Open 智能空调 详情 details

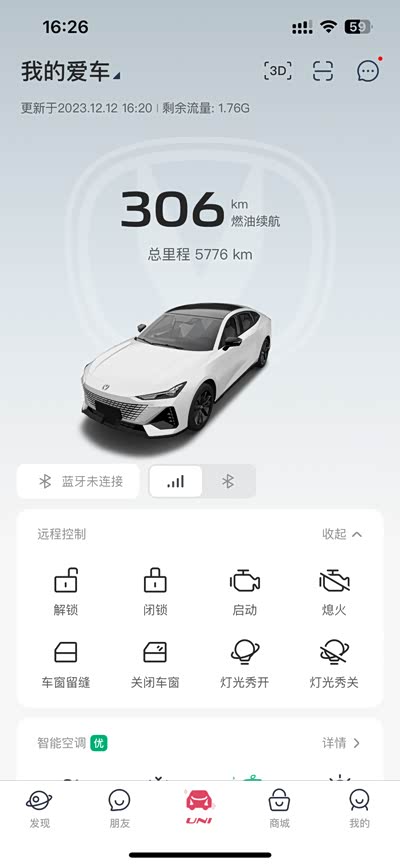click(341, 743)
